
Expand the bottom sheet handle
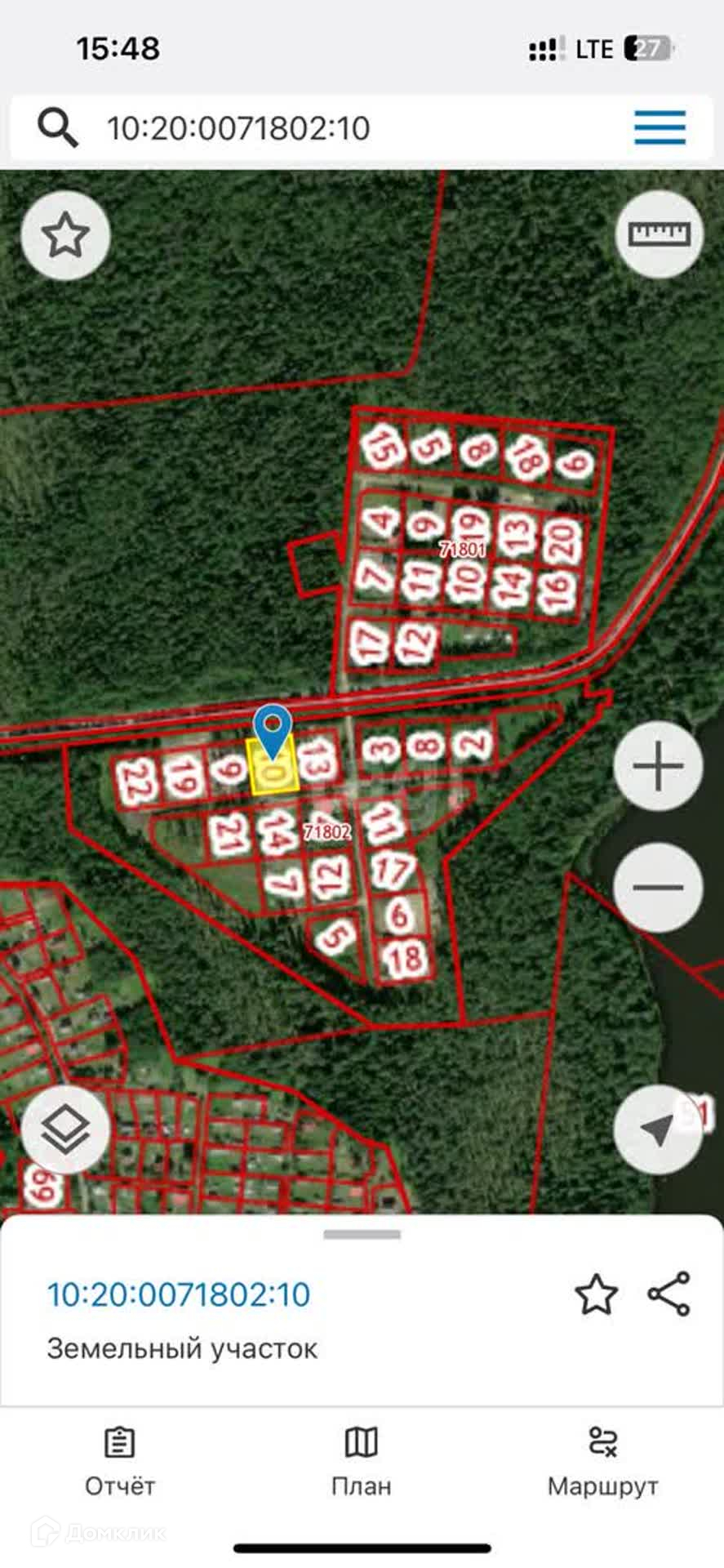click(x=362, y=1235)
